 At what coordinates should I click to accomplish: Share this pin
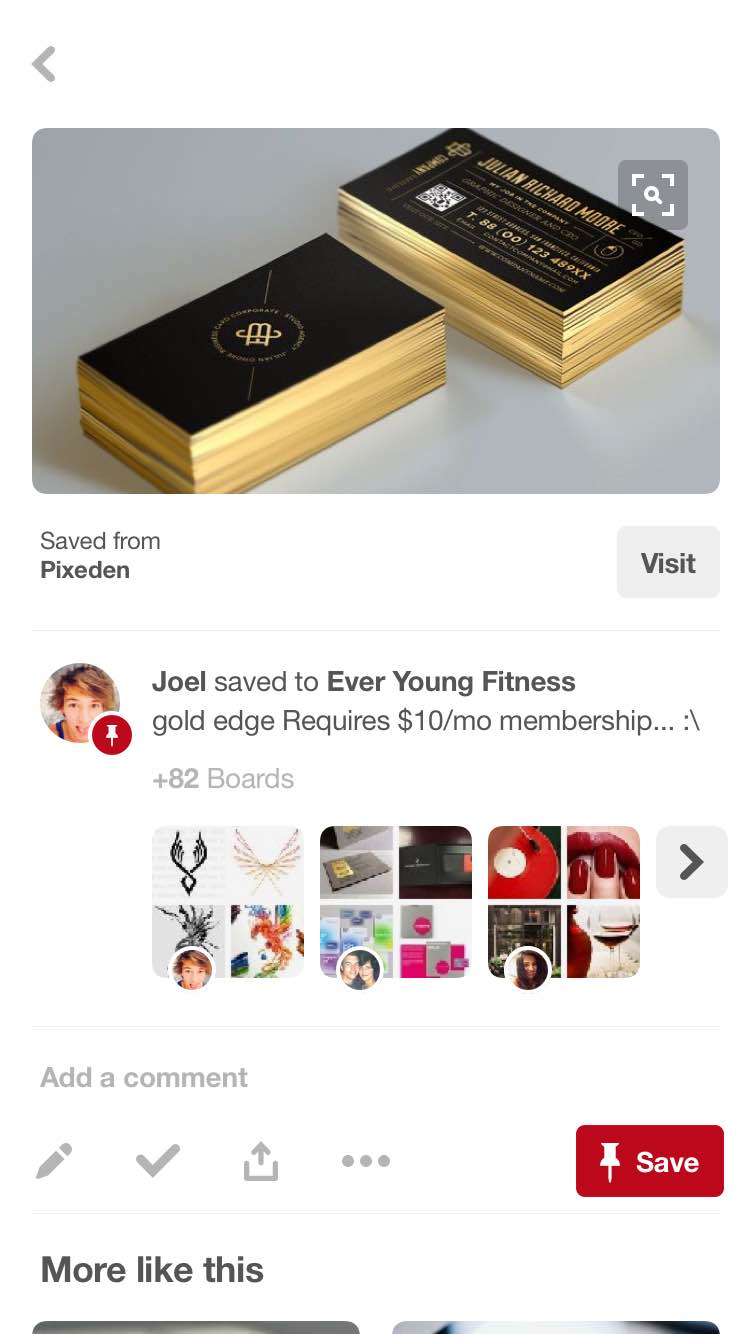pyautogui.click(x=261, y=1161)
